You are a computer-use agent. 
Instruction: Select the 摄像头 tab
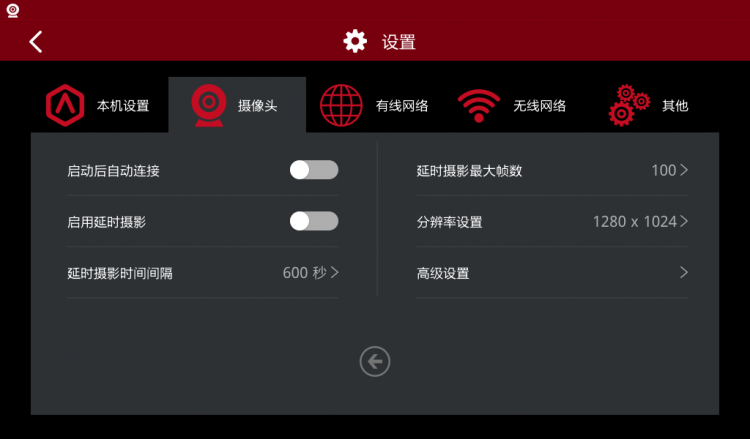[x=236, y=105]
